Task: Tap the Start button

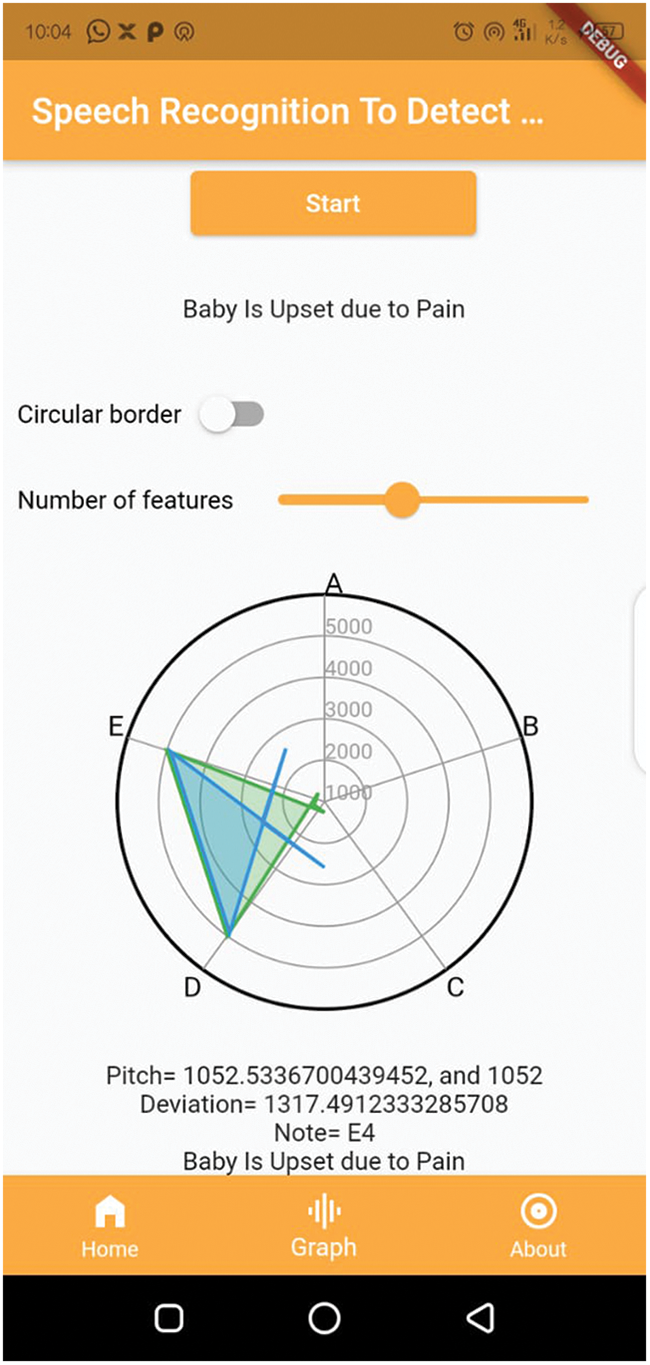Action: tap(333, 203)
